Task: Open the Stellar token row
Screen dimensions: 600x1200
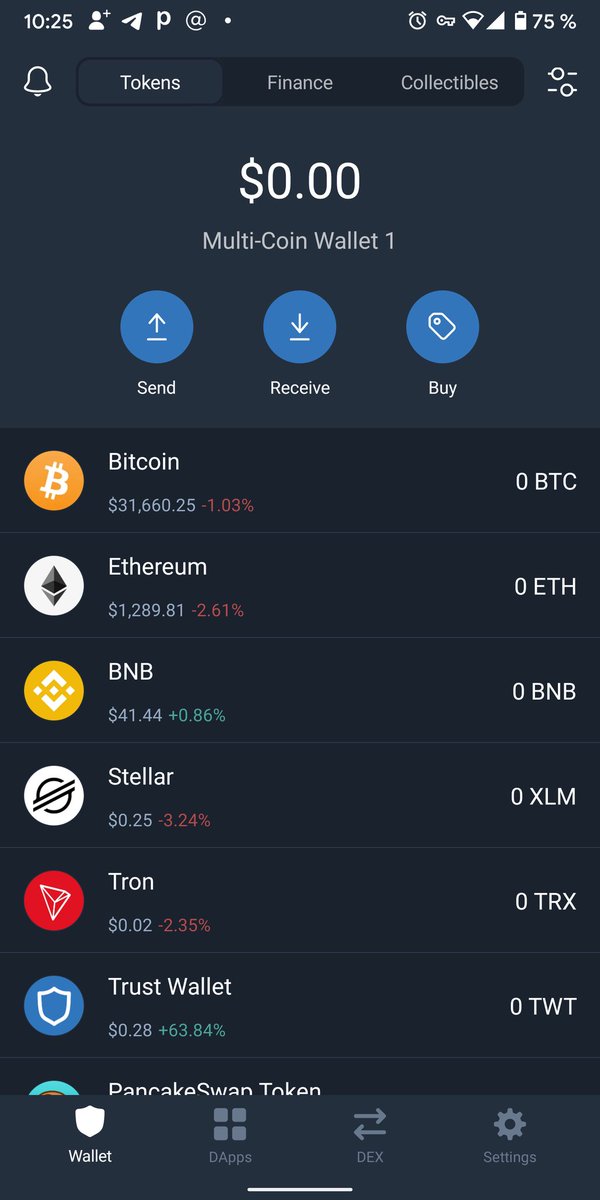Action: point(300,796)
